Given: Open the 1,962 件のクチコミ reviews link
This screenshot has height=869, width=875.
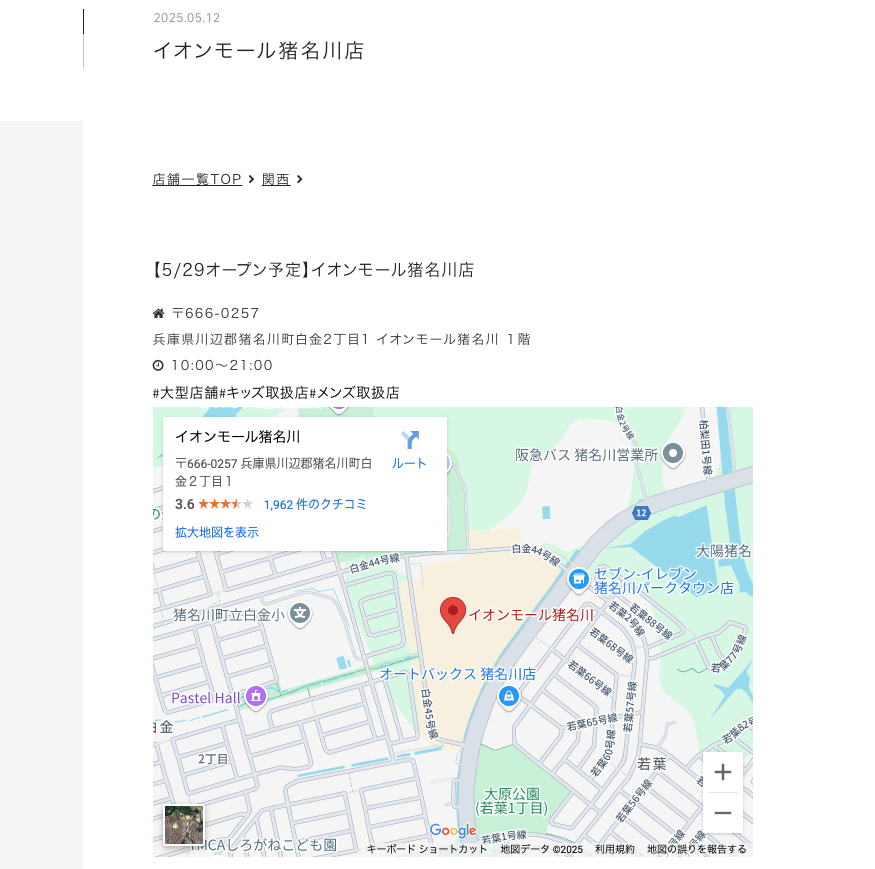Looking at the screenshot, I should (315, 504).
